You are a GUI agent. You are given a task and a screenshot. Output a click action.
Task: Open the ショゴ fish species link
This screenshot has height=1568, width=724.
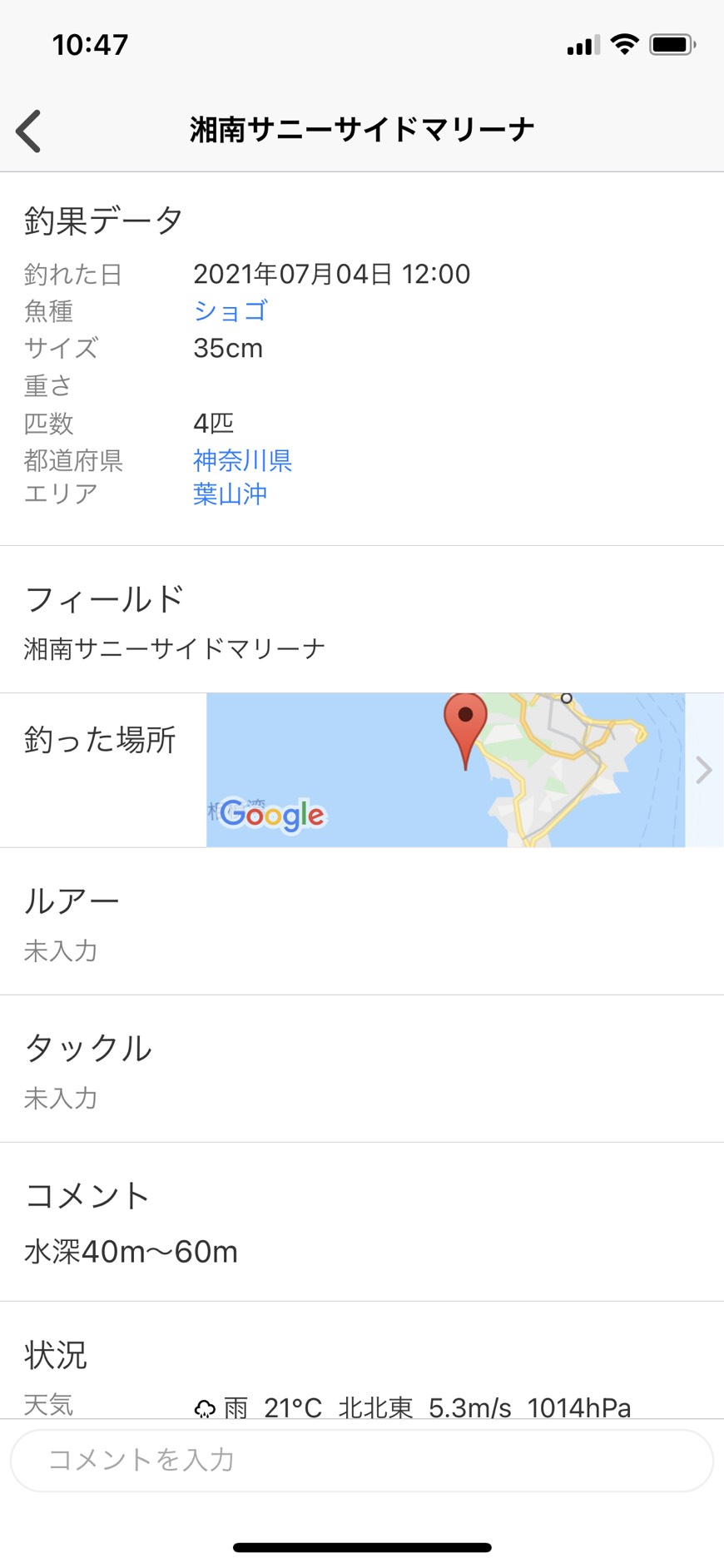tap(231, 310)
